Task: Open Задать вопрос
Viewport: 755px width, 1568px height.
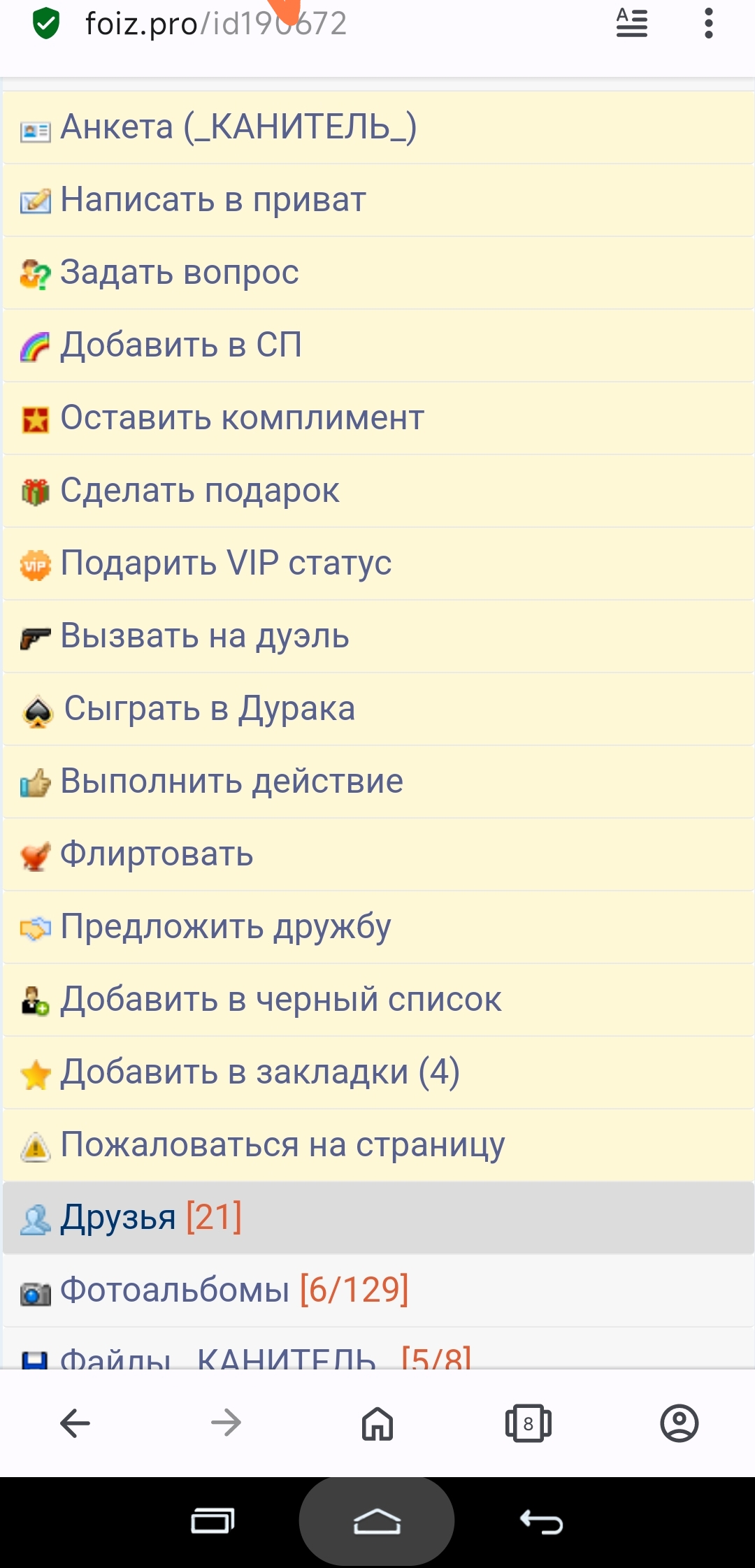Action: [179, 273]
